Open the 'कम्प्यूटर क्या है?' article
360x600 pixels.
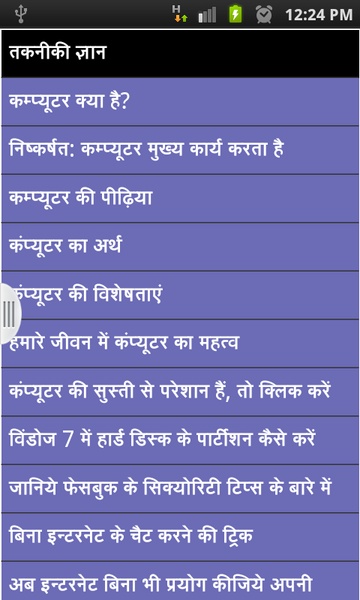(x=180, y=102)
